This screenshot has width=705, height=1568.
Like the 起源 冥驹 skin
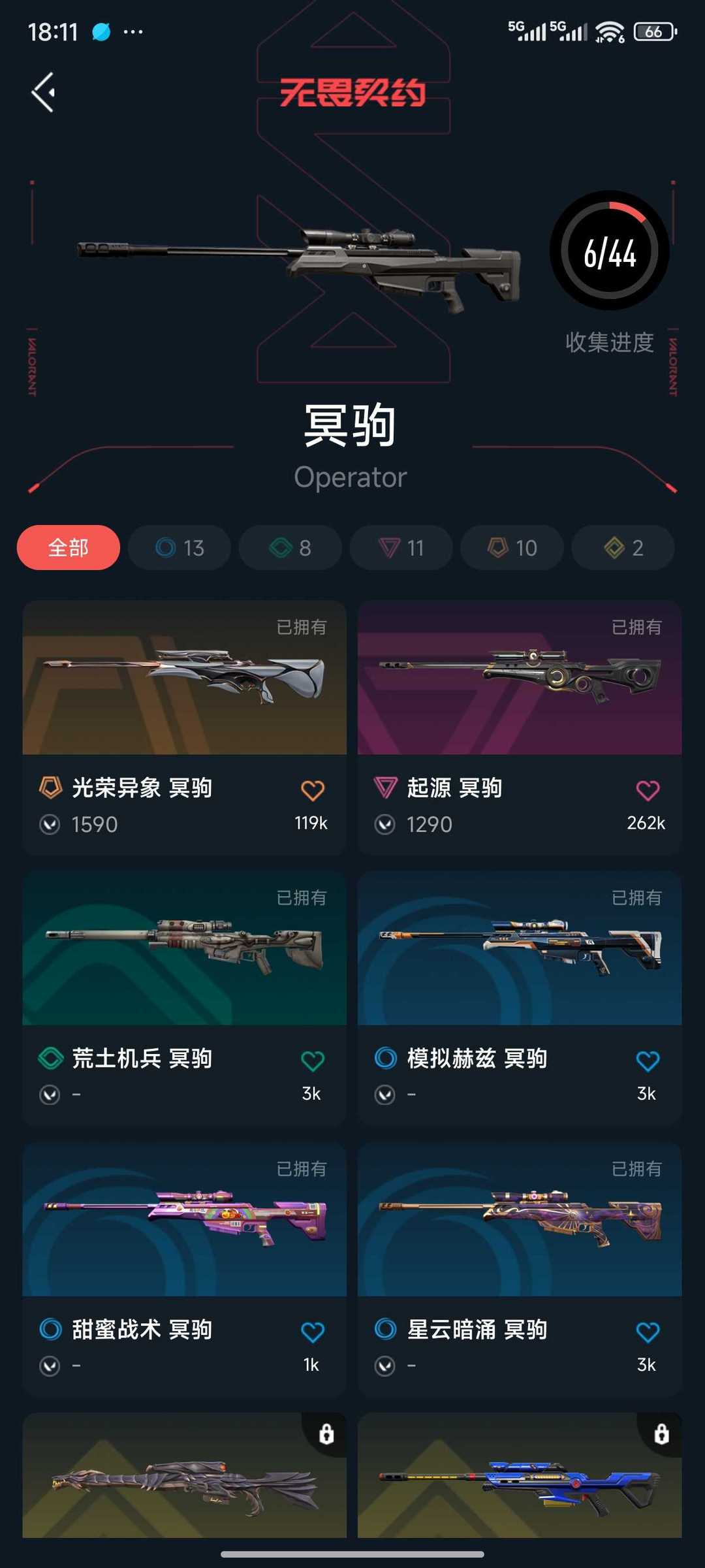coord(648,791)
